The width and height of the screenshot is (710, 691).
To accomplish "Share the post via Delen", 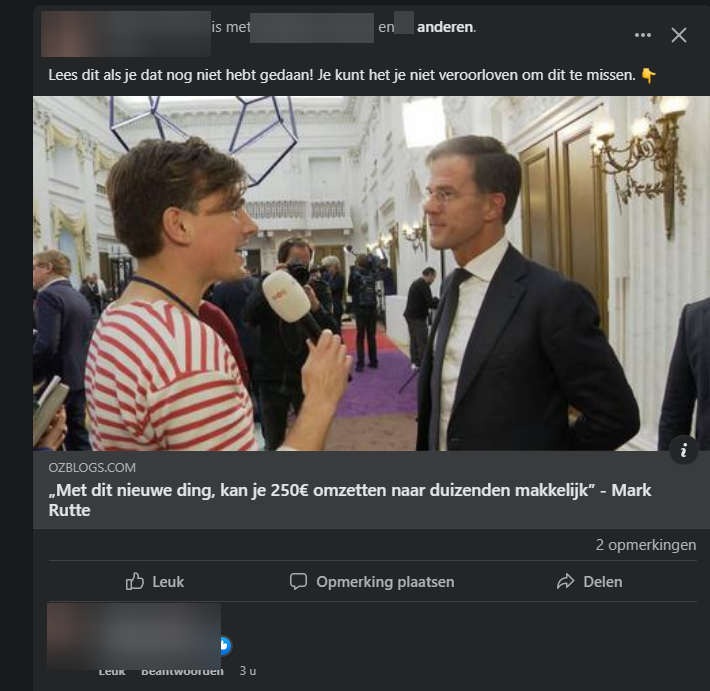I will pyautogui.click(x=590, y=581).
